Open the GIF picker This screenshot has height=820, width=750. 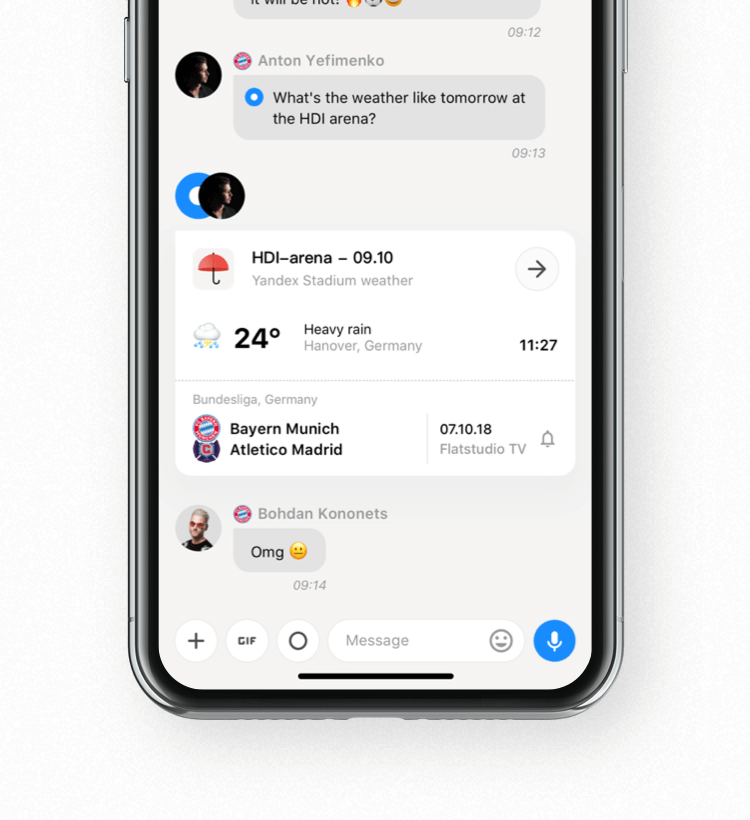tap(247, 641)
